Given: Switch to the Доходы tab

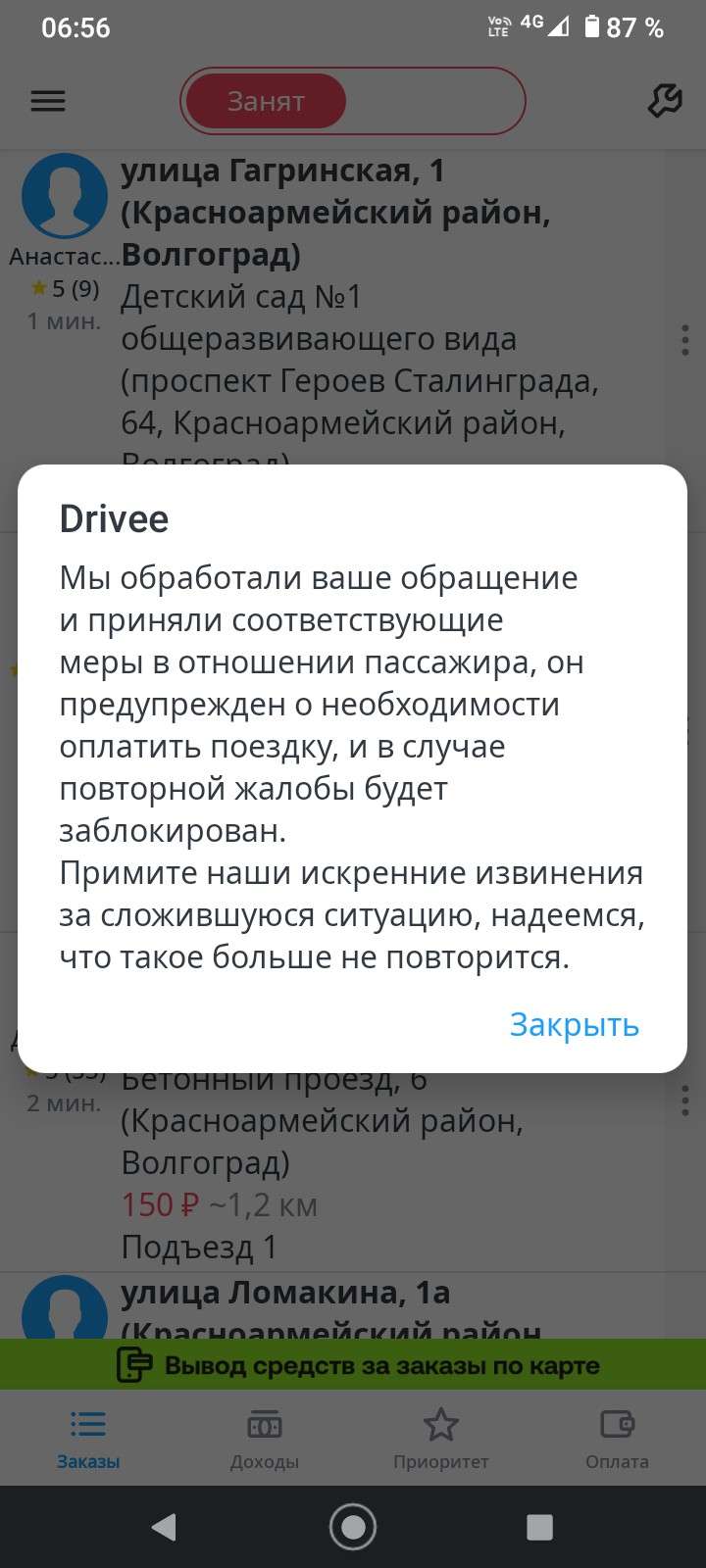Looking at the screenshot, I should click(x=265, y=1438).
